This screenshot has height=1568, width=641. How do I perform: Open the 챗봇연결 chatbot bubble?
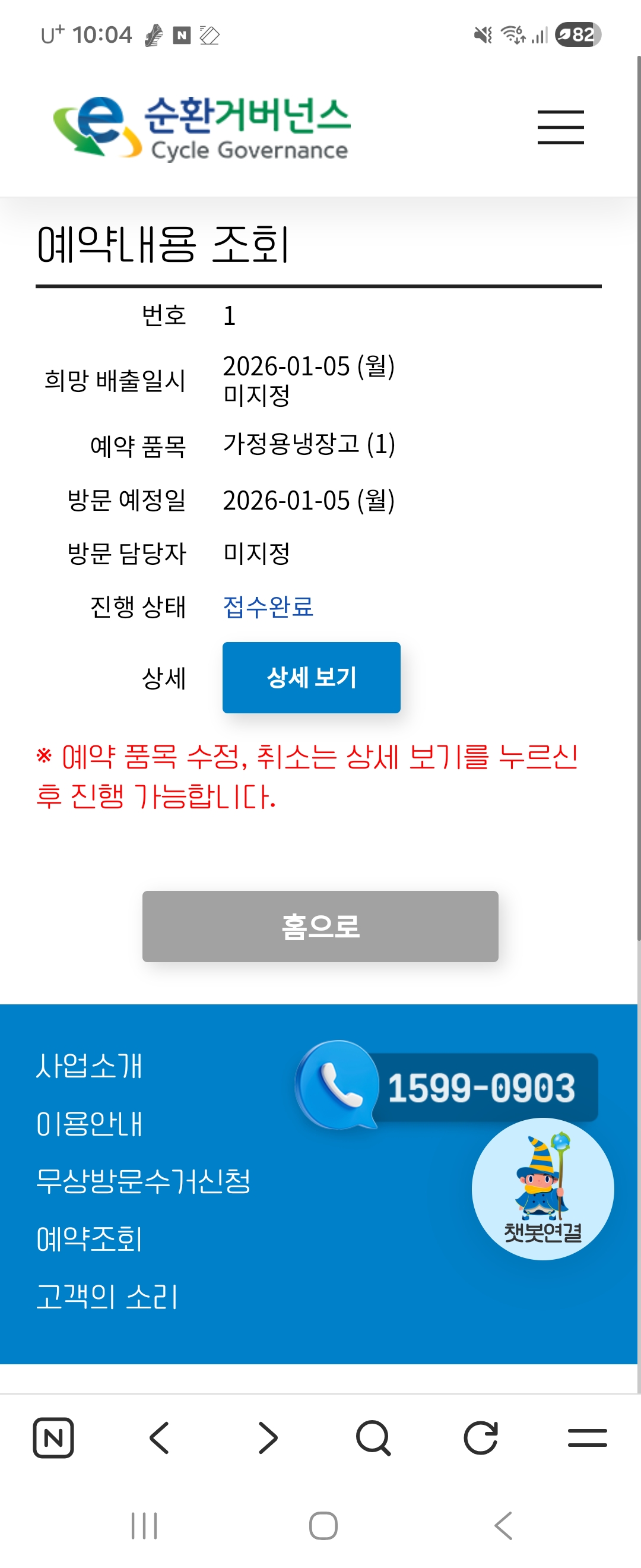point(542,1188)
